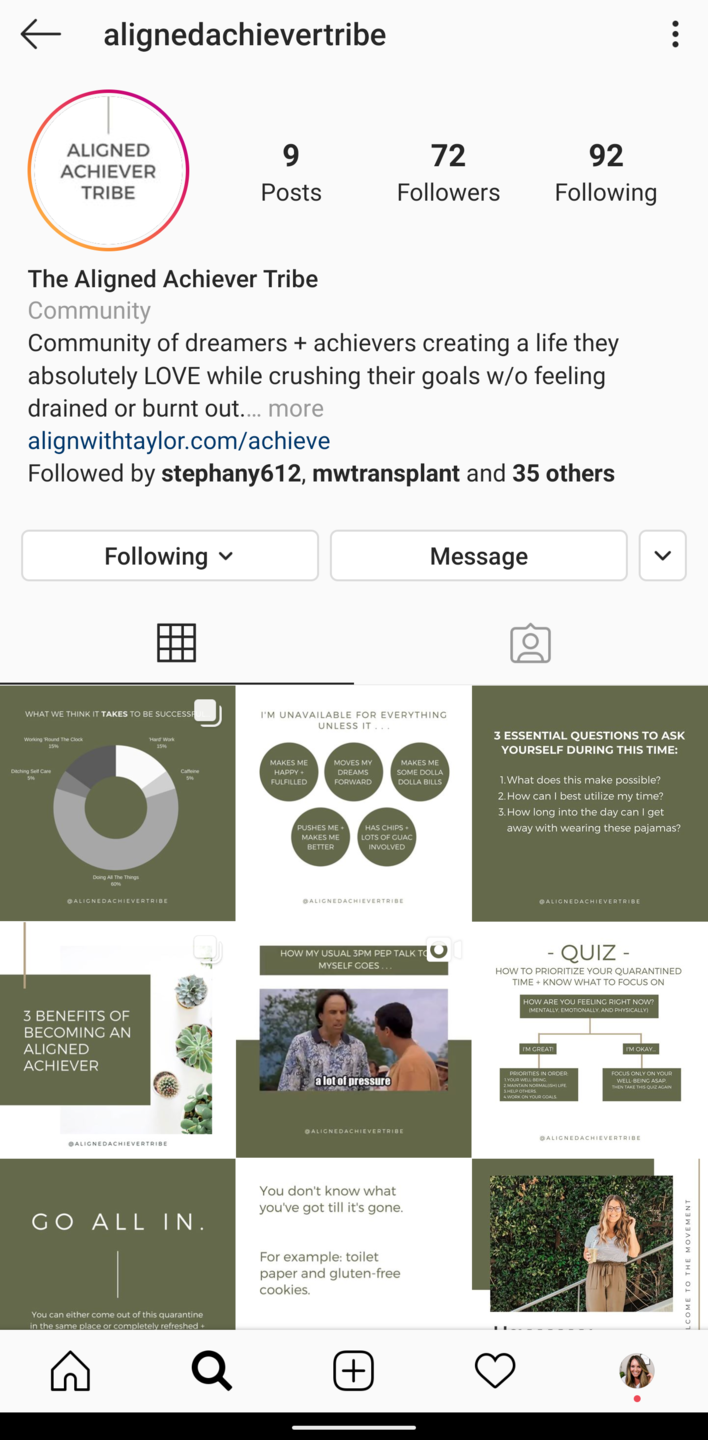
Task: Open the 3 Essential Questions post
Action: pyautogui.click(x=590, y=803)
